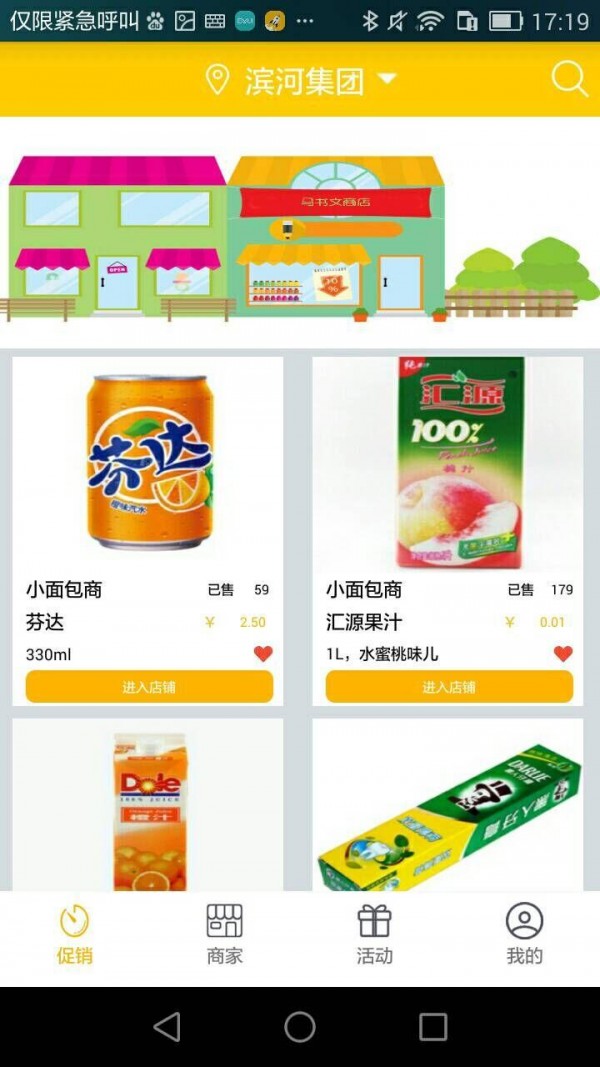
Task: Open the 芬达 product card
Action: (148, 465)
